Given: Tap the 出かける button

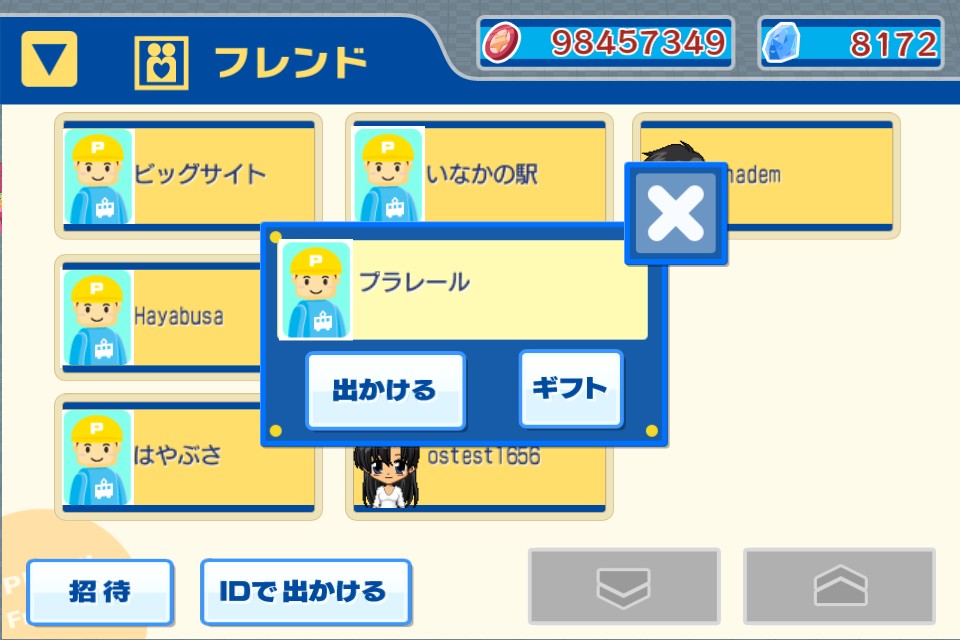Looking at the screenshot, I should (x=385, y=390).
